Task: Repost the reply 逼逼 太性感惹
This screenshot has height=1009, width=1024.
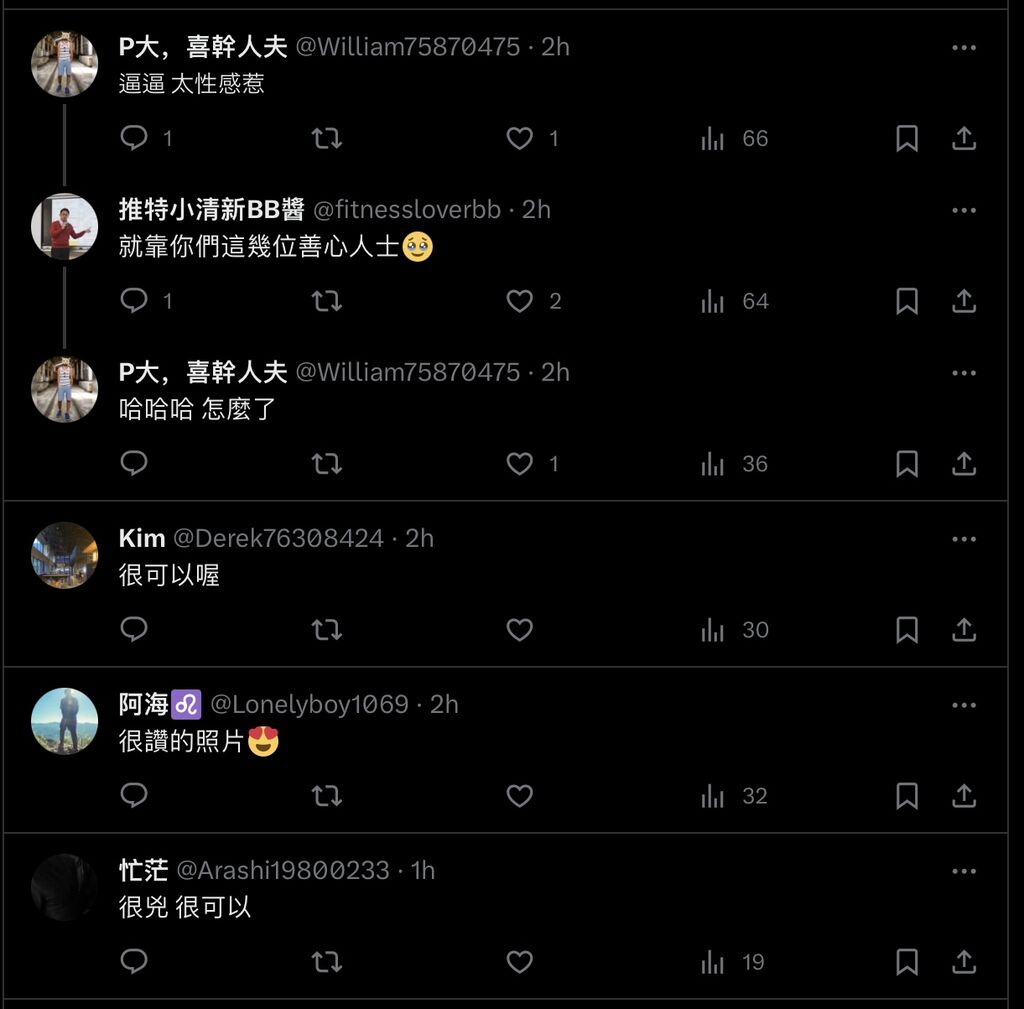Action: 327,138
